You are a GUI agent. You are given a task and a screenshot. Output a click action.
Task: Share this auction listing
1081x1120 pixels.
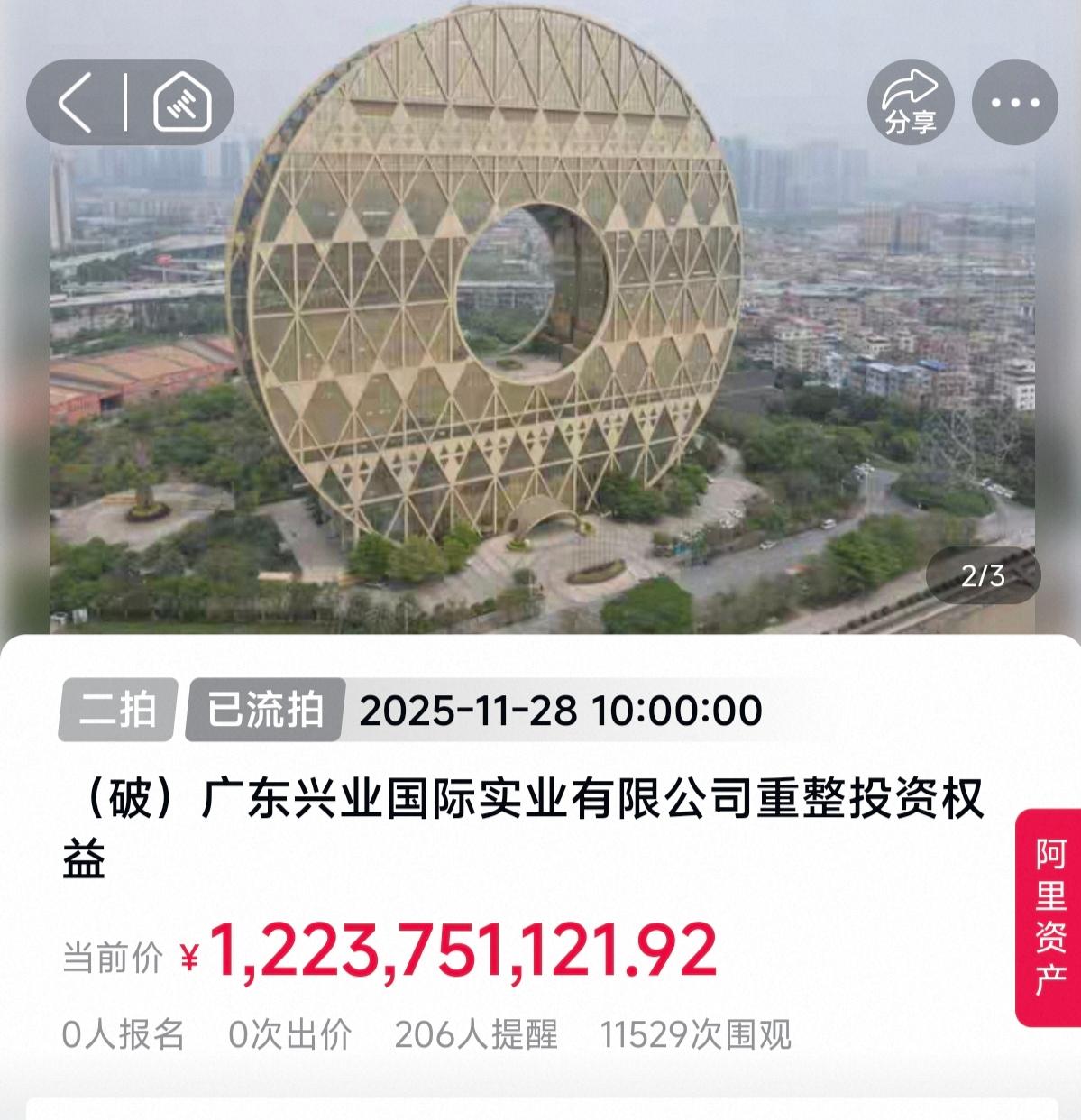coord(910,103)
